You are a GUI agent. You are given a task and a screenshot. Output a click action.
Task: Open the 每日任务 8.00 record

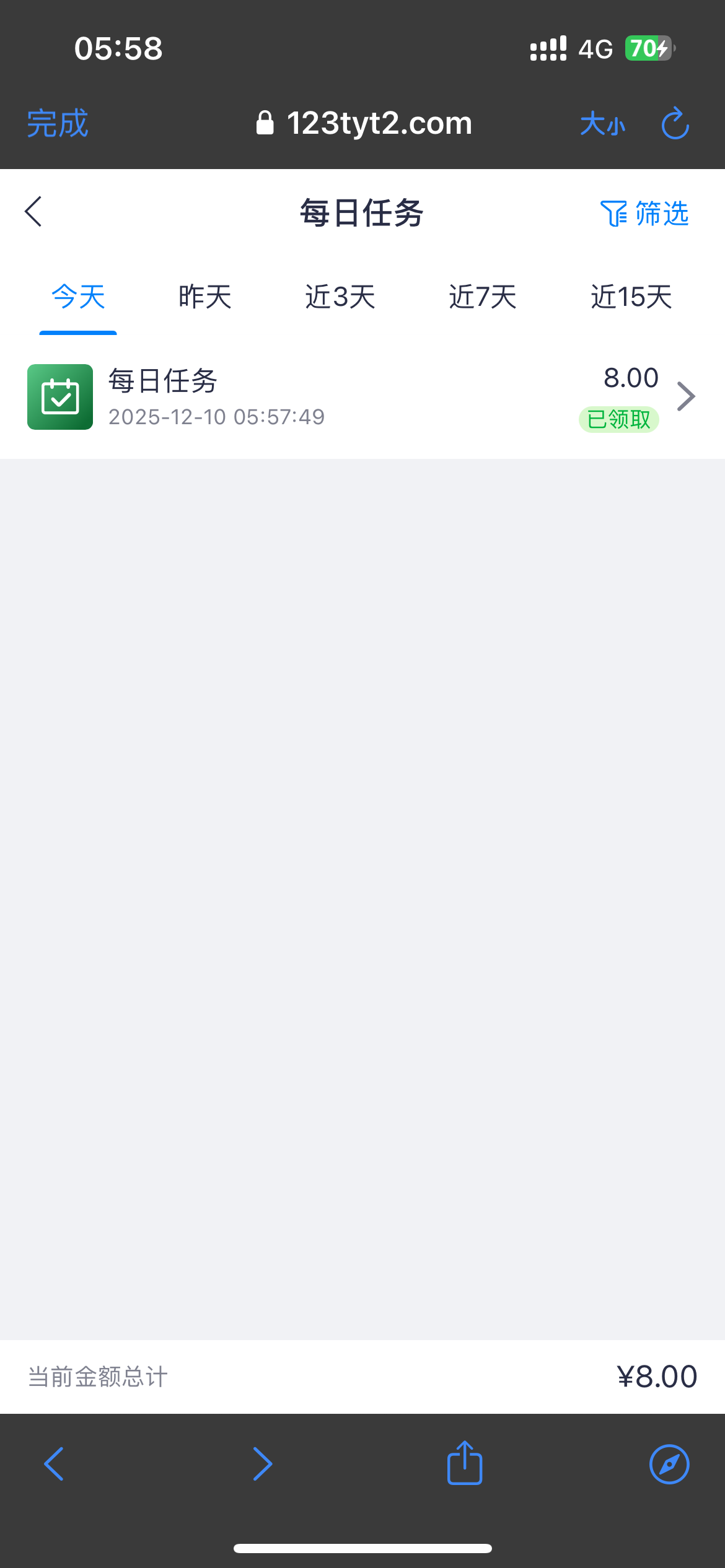point(362,397)
